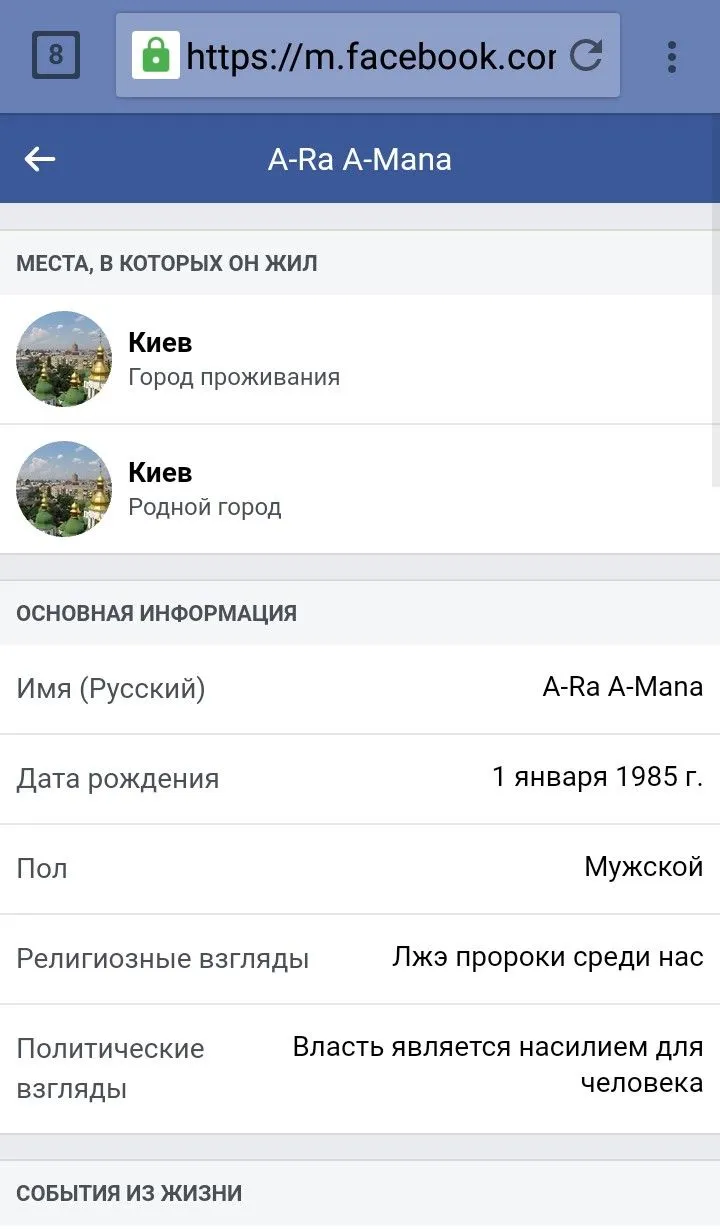Tap the profile title A-Ra A-Mana
The image size is (720, 1229).
360,159
